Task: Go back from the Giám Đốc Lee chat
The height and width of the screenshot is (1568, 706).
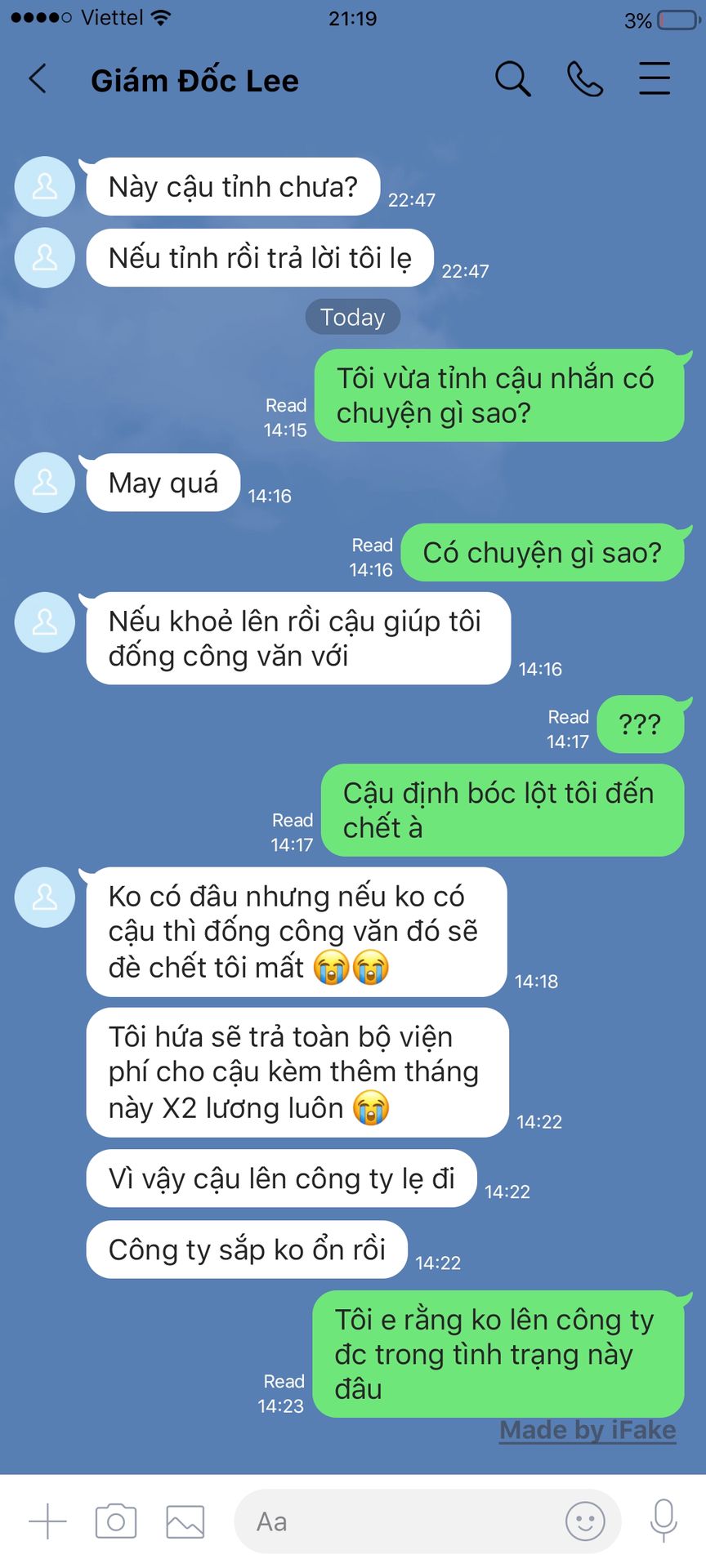Action: 38,80
